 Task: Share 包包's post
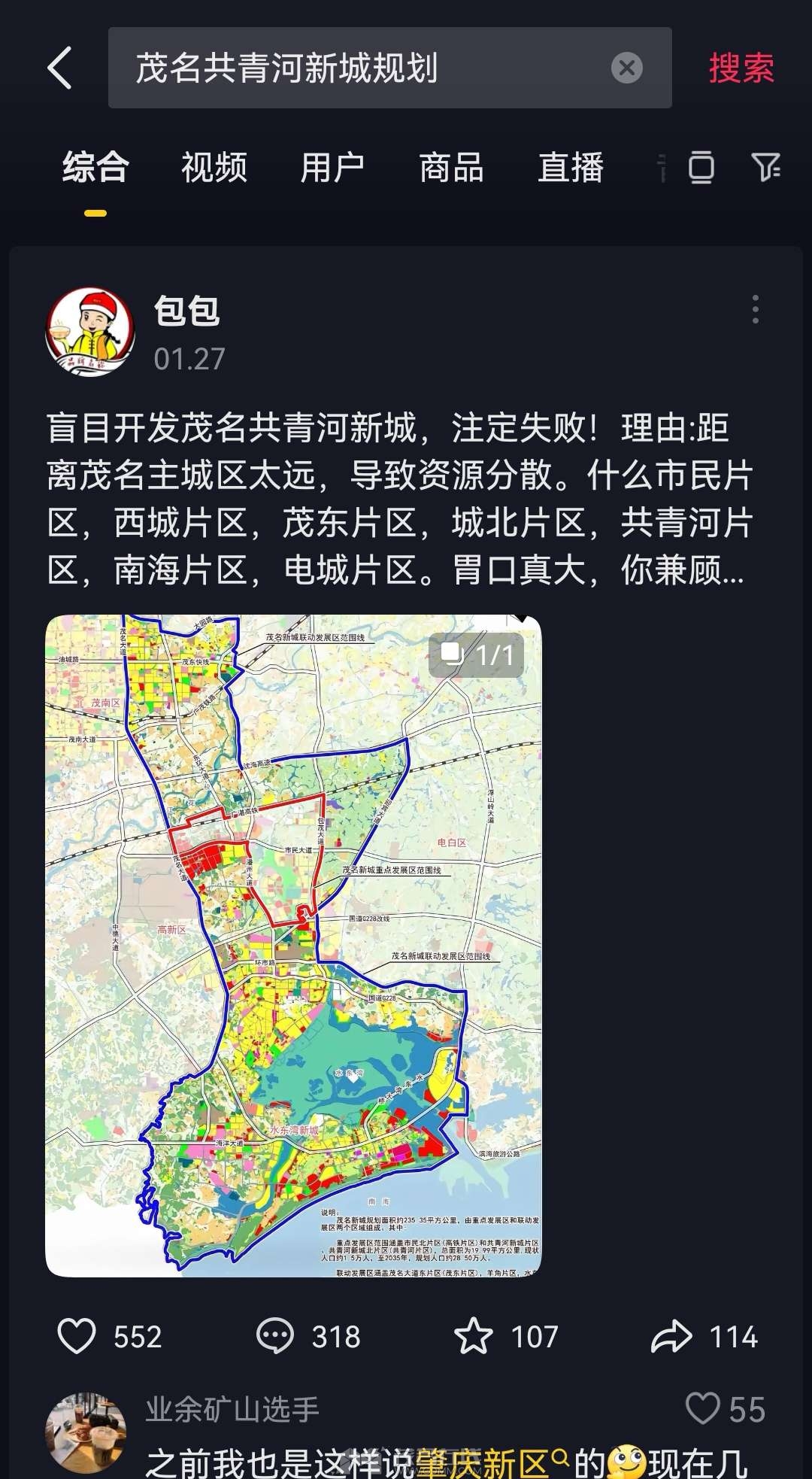tap(671, 1337)
